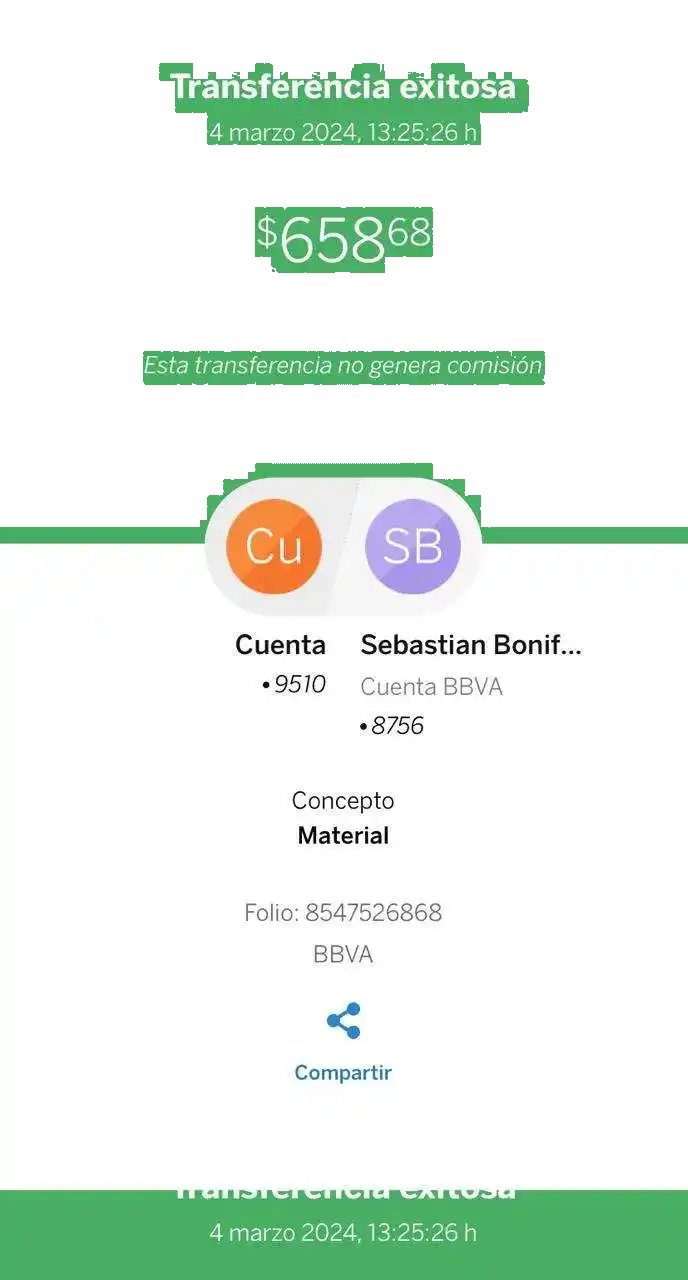
Task: Share the transfer receipt via Compartir
Action: 343,1042
